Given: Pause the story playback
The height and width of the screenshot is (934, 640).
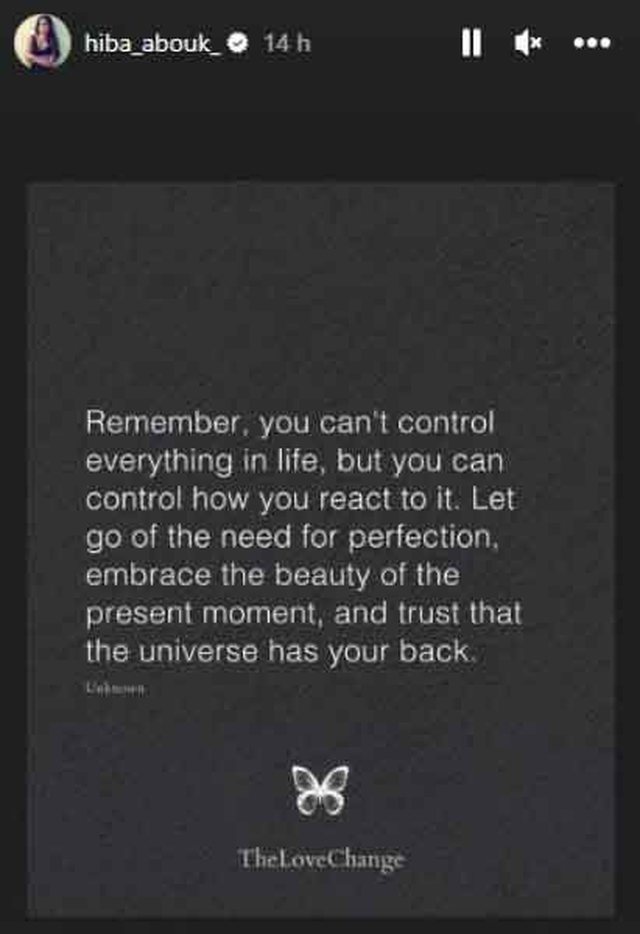Looking at the screenshot, I should tap(472, 43).
